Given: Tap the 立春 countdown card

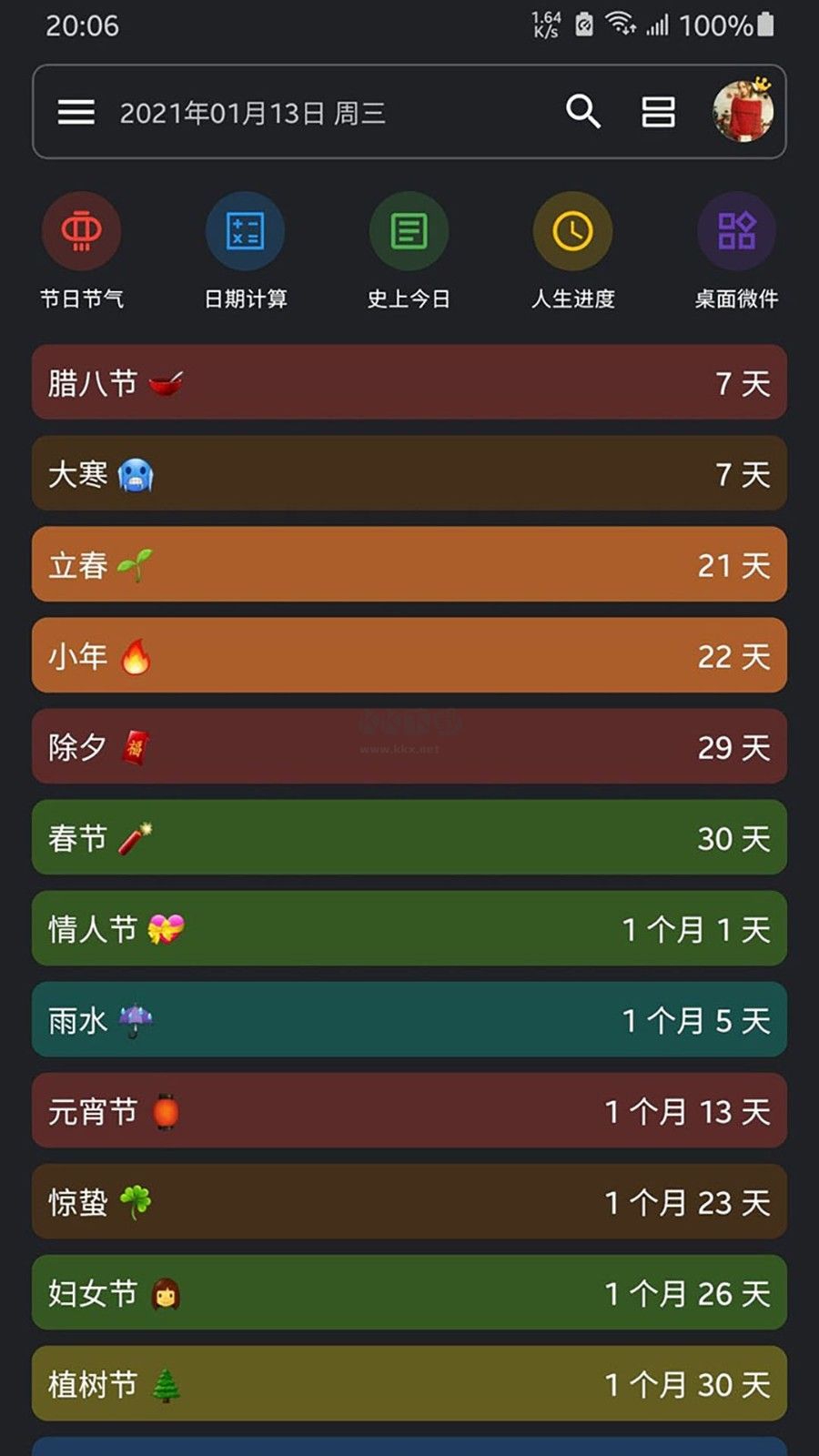Looking at the screenshot, I should point(409,565).
